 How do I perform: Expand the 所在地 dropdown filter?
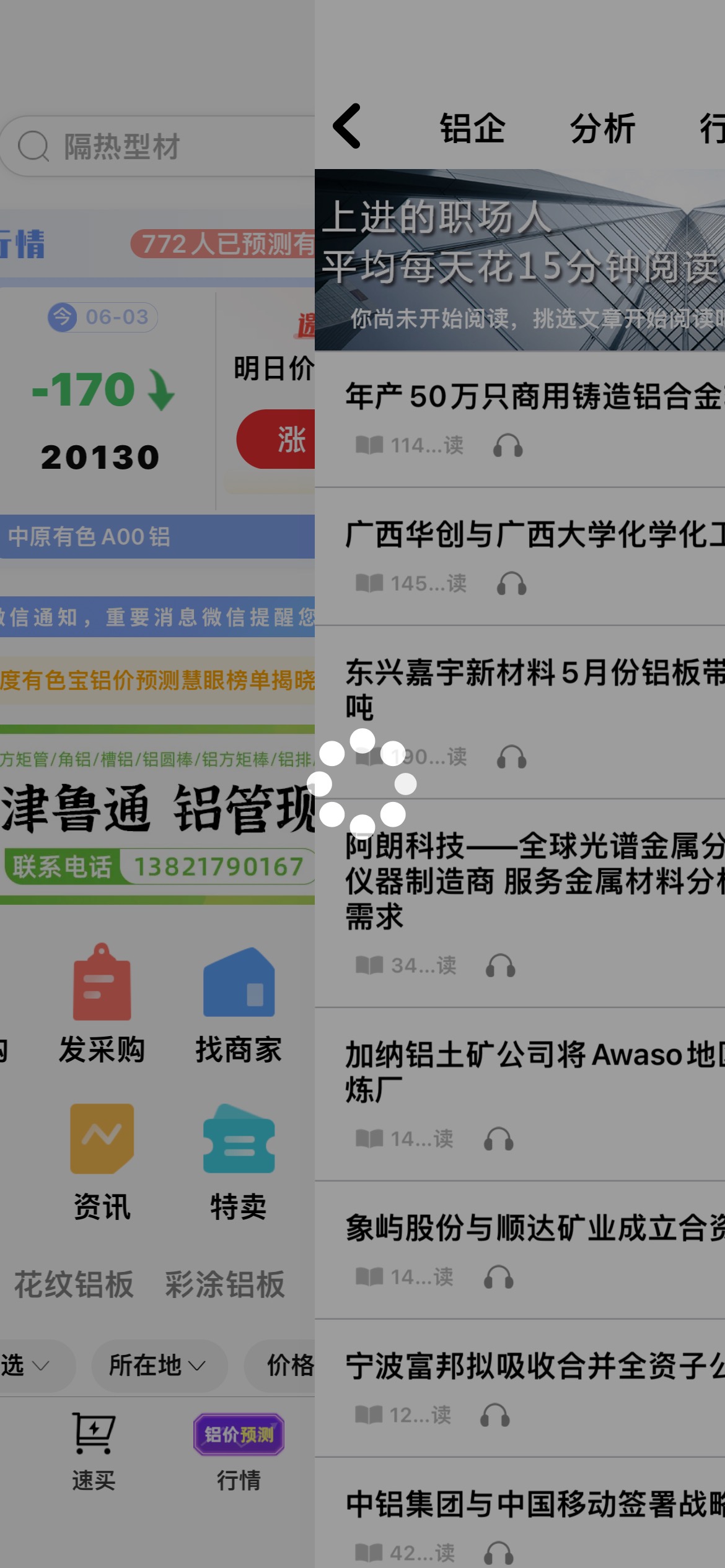coord(159,1365)
